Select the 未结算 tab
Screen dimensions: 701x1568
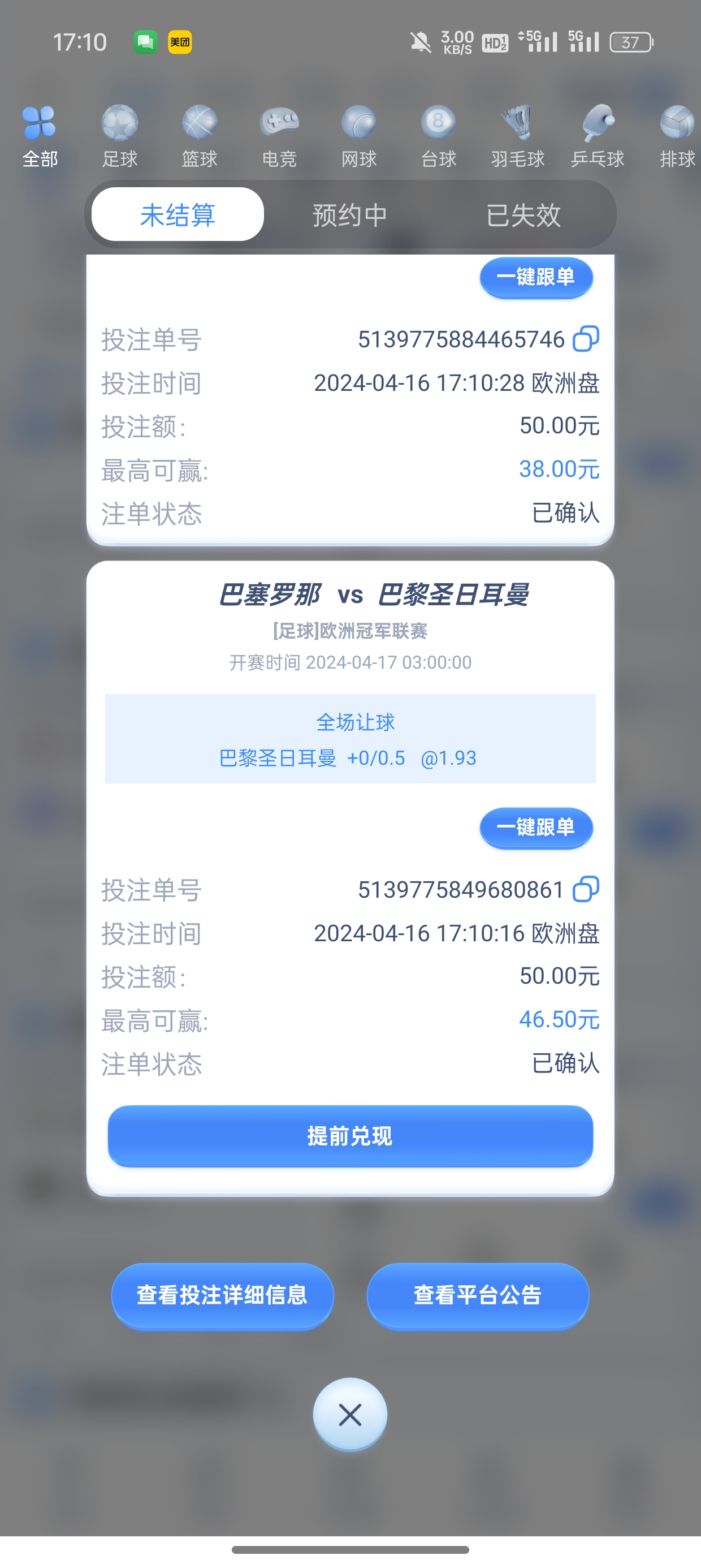click(178, 215)
